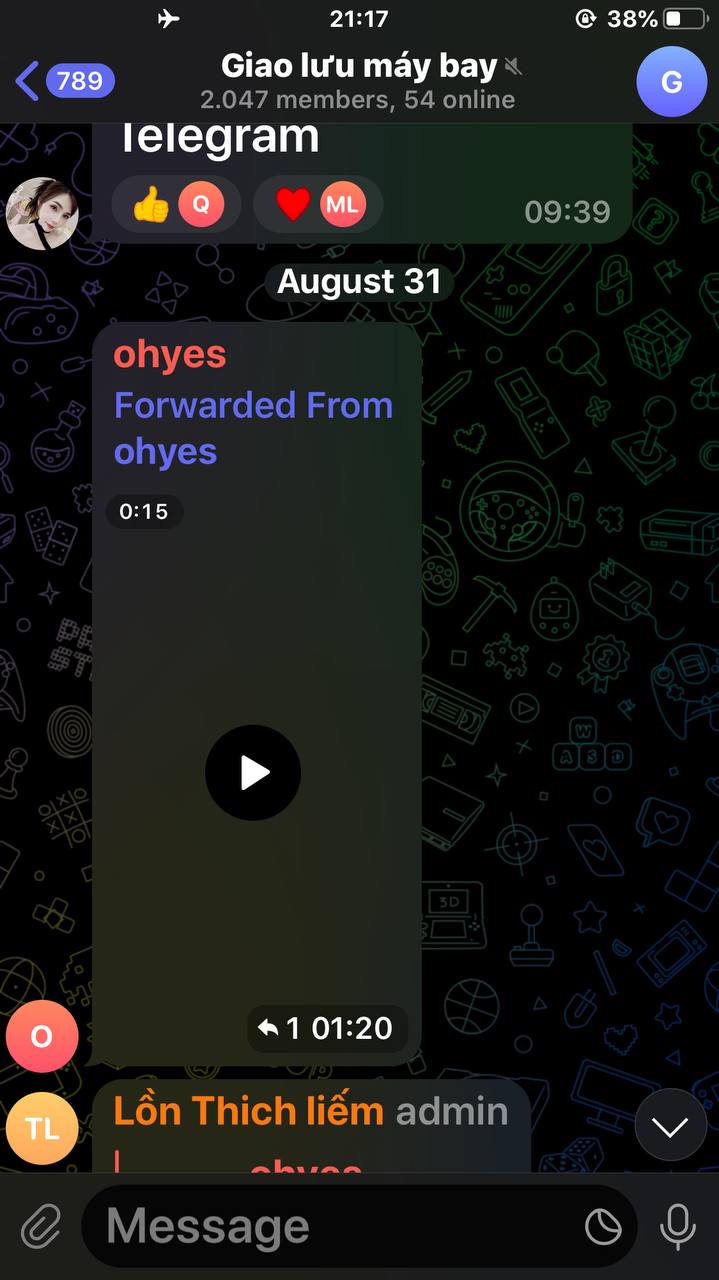Screen dimensions: 719x1280
Task: Play the 0:15 forwarded video
Action: point(253,773)
